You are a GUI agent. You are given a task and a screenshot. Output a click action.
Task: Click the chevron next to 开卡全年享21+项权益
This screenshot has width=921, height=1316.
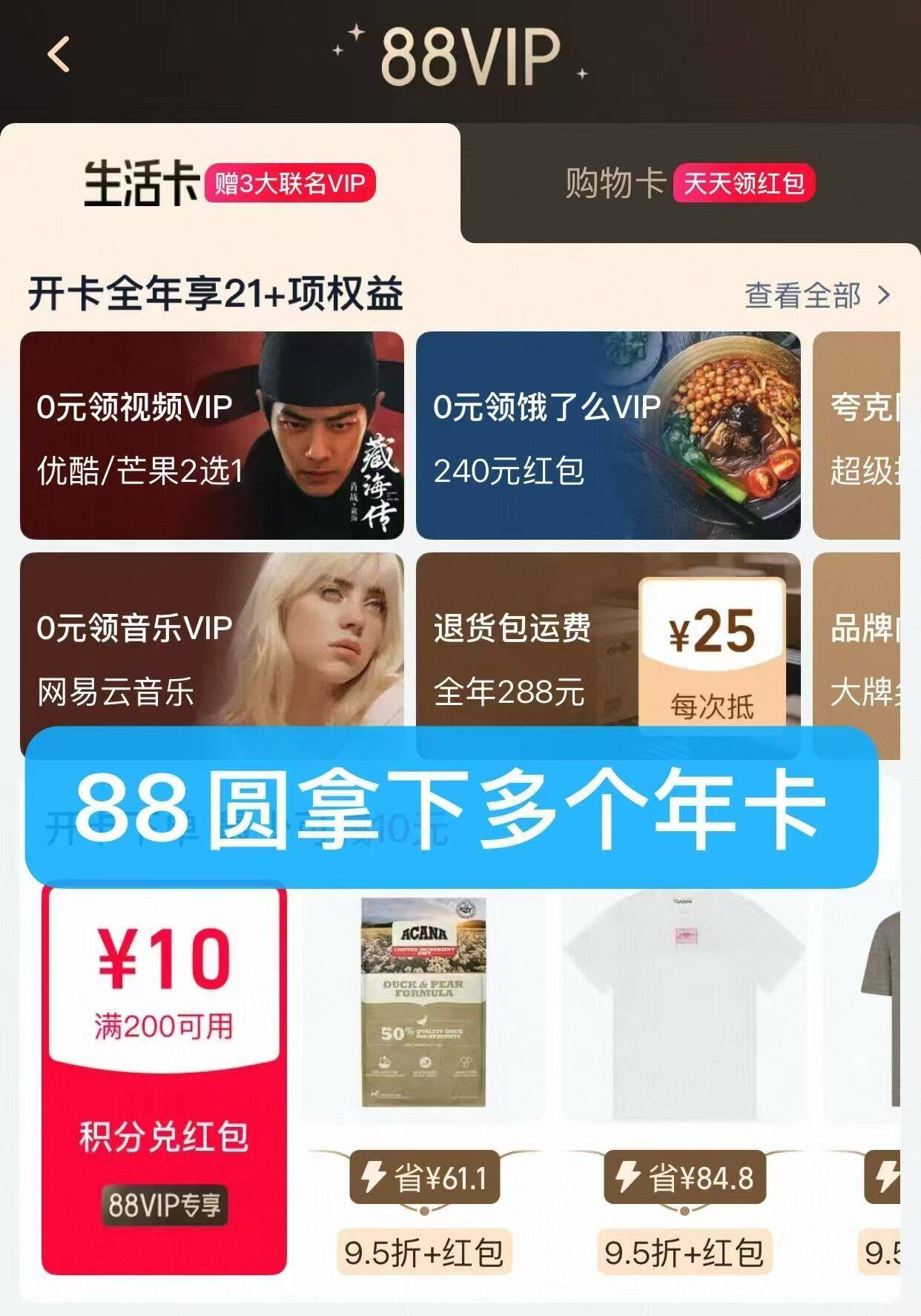tap(883, 295)
